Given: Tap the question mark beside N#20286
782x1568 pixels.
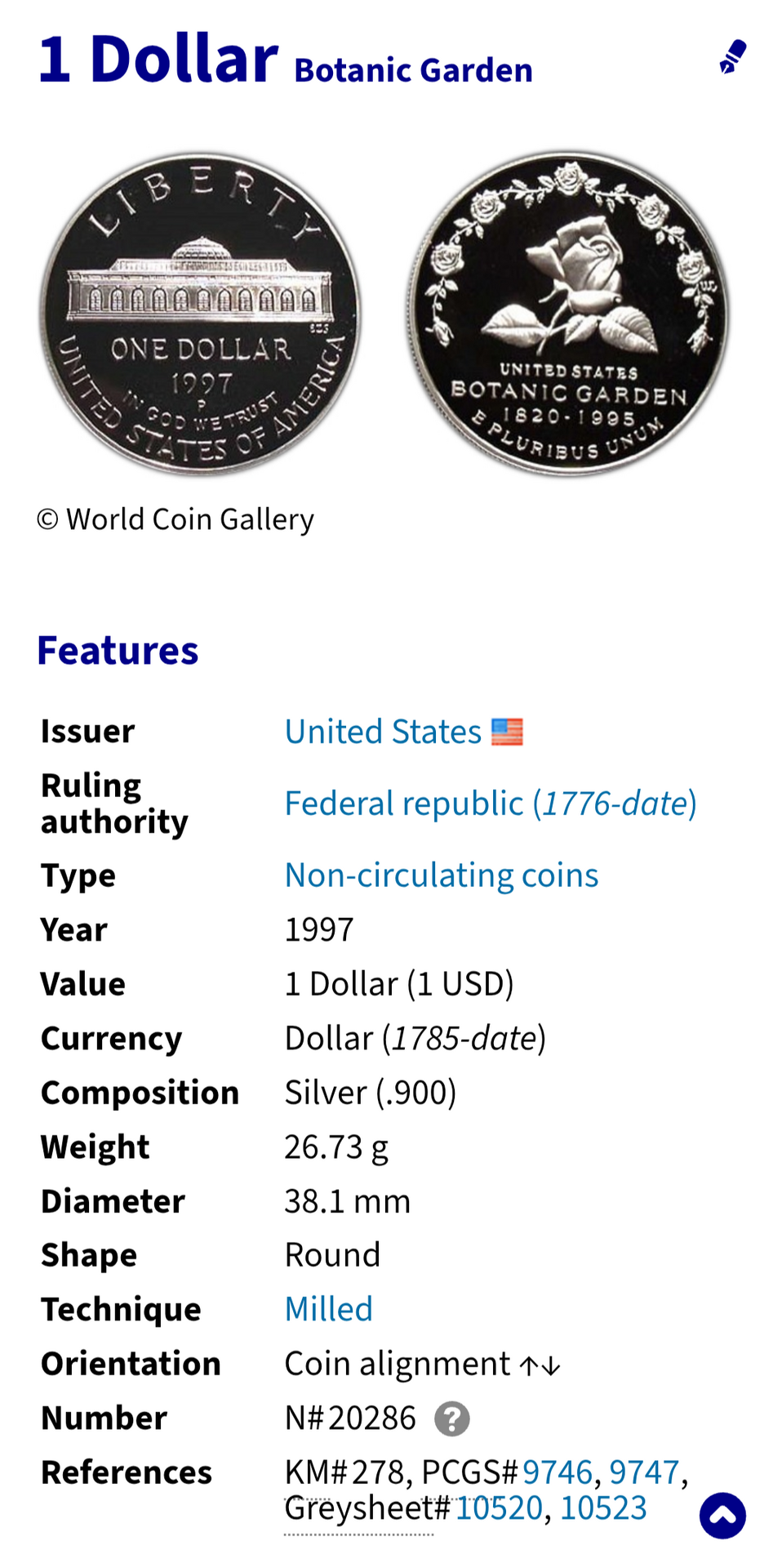Looking at the screenshot, I should tap(451, 1419).
